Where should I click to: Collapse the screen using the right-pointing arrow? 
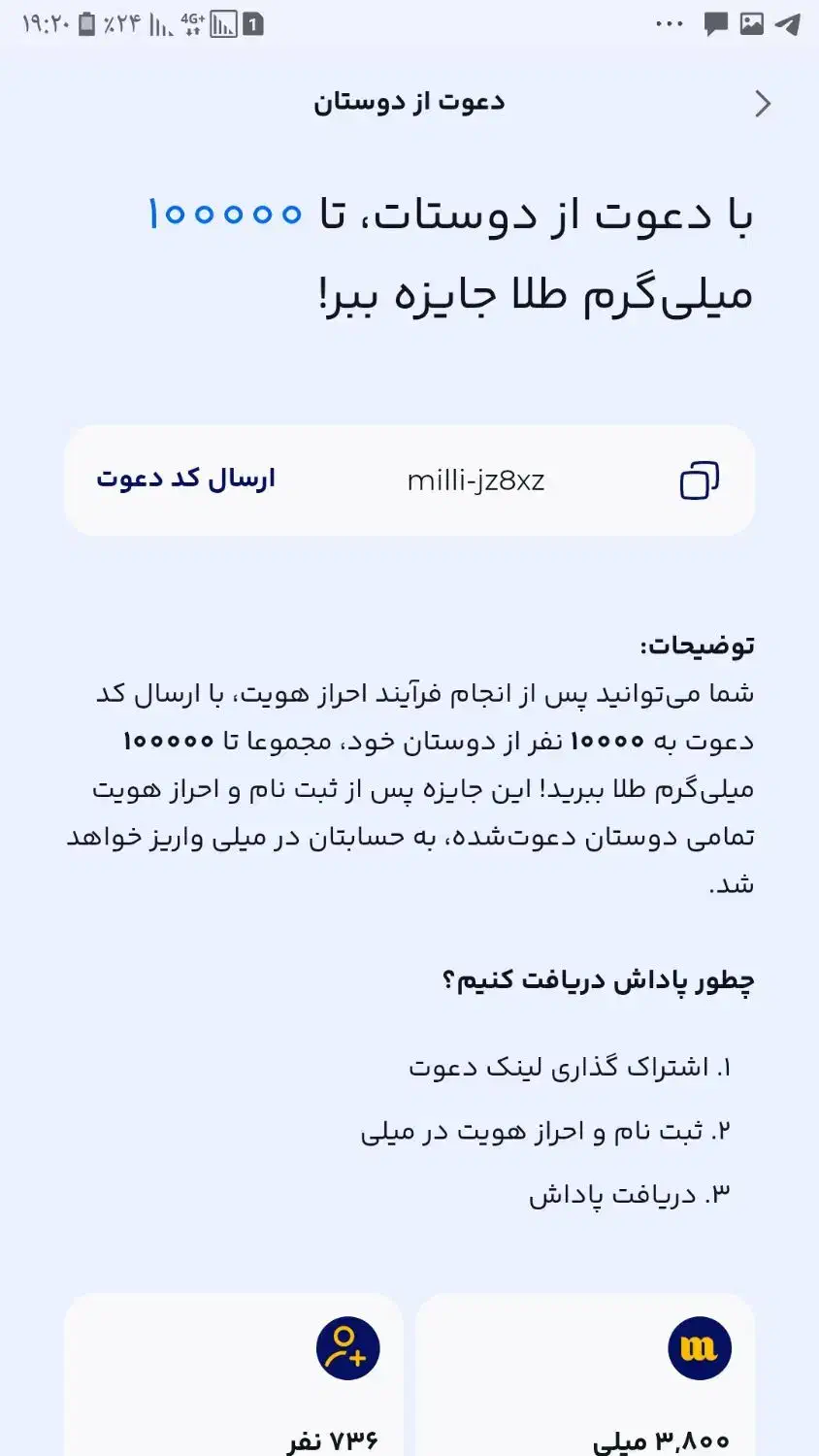tap(763, 103)
